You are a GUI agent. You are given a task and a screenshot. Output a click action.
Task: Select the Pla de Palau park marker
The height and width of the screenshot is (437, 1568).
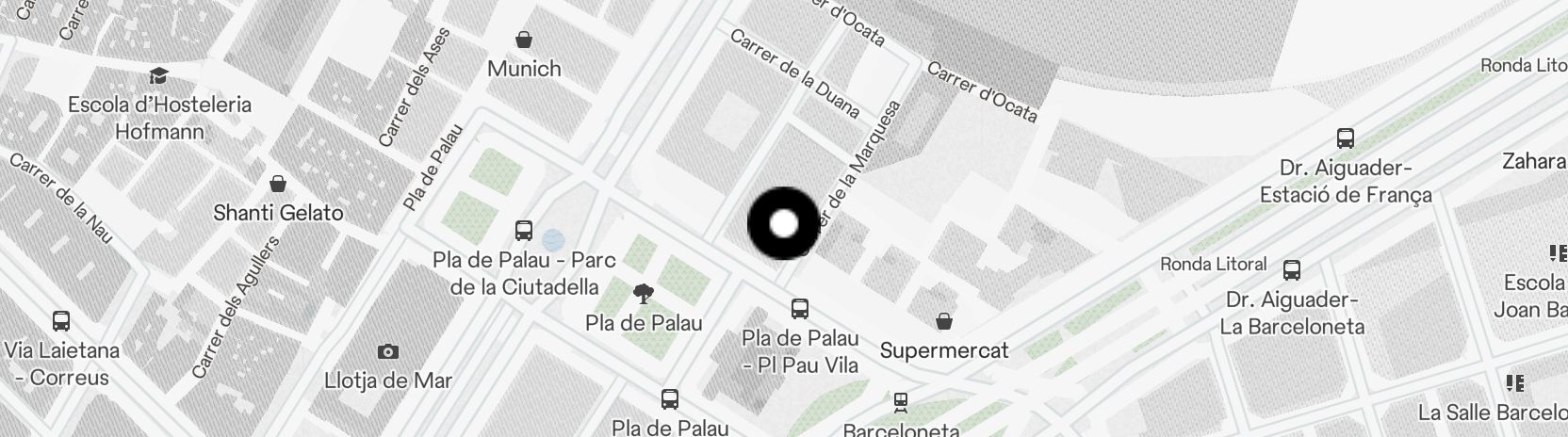[x=644, y=294]
